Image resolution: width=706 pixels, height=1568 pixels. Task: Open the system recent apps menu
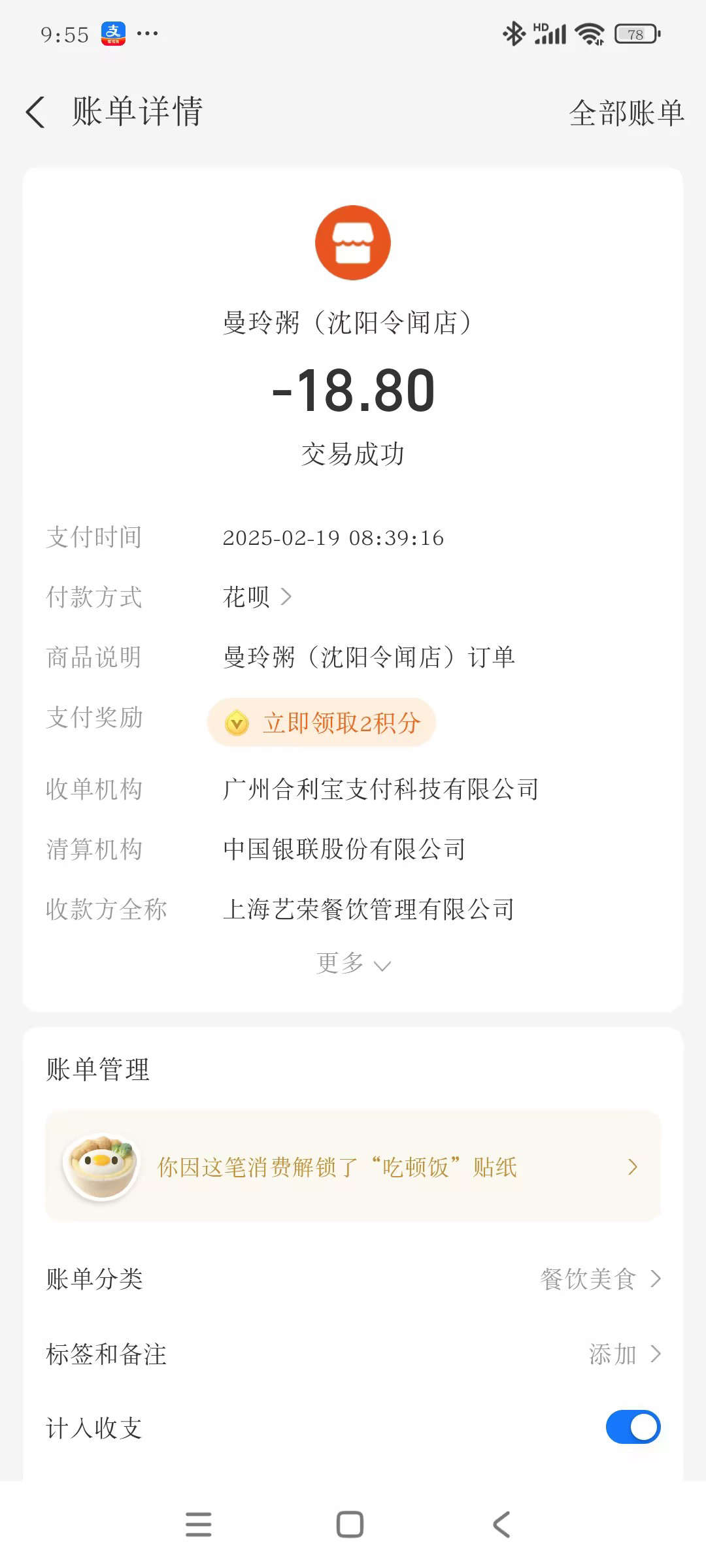199,1525
